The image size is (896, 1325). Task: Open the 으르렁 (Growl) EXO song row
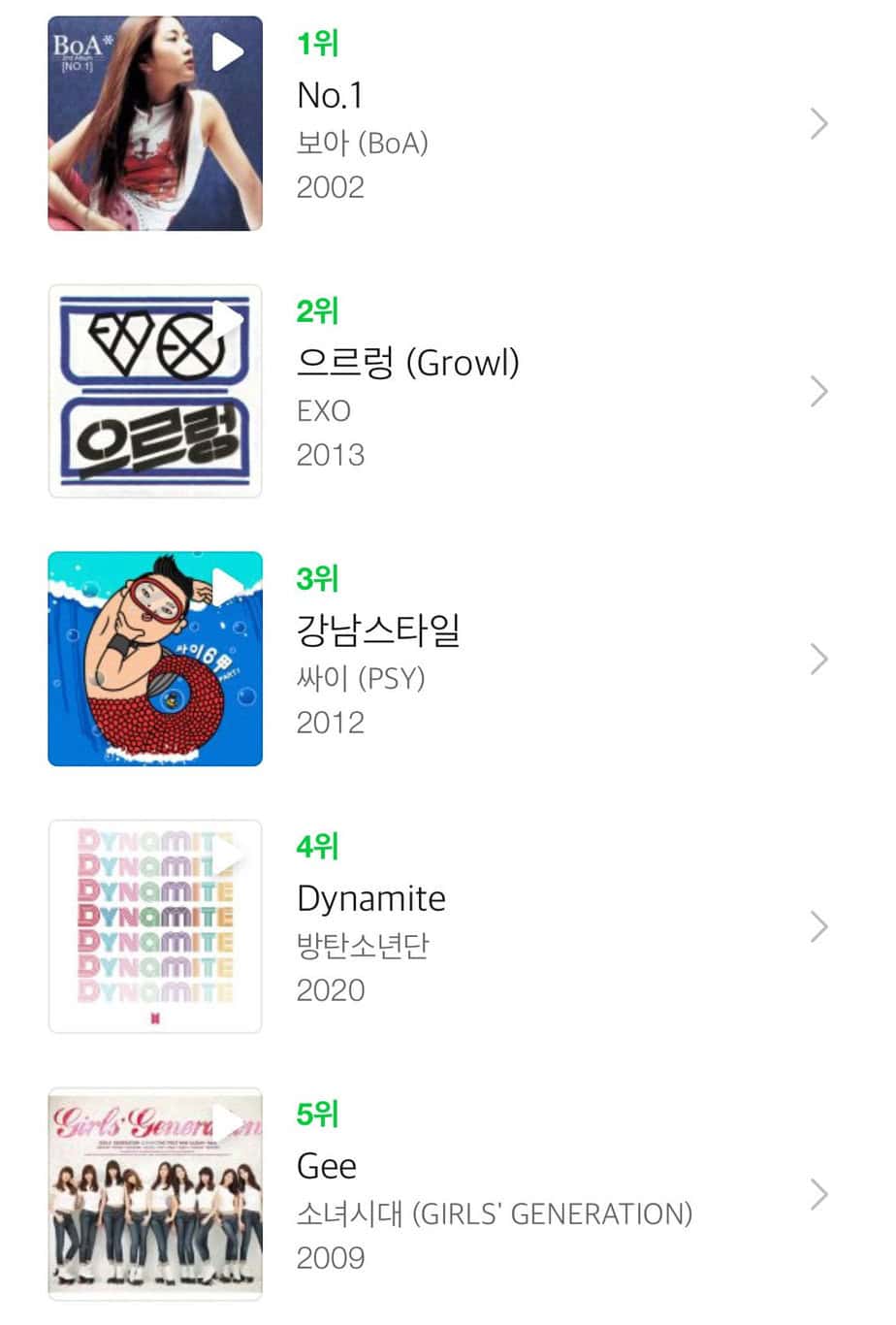point(818,392)
